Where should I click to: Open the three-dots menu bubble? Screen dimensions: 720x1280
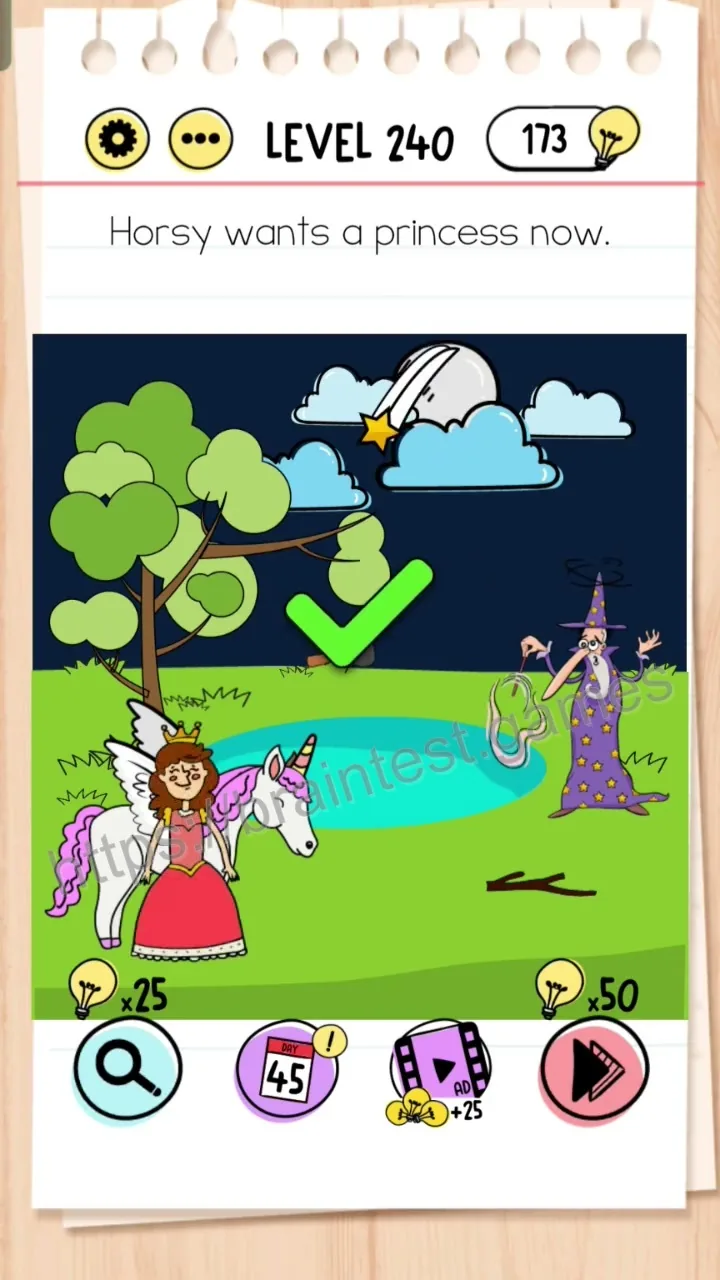pyautogui.click(x=200, y=139)
